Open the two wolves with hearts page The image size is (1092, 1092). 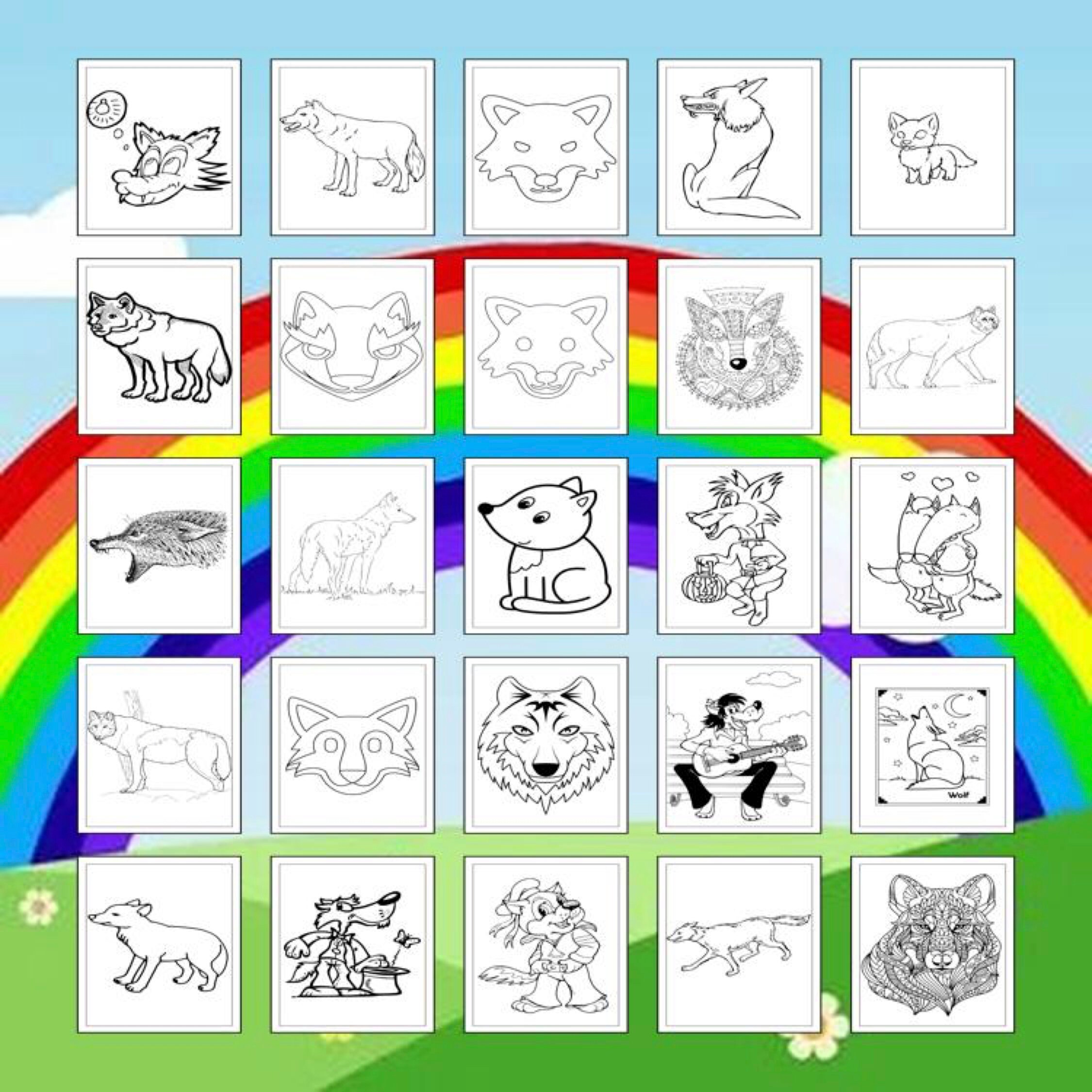pos(932,546)
